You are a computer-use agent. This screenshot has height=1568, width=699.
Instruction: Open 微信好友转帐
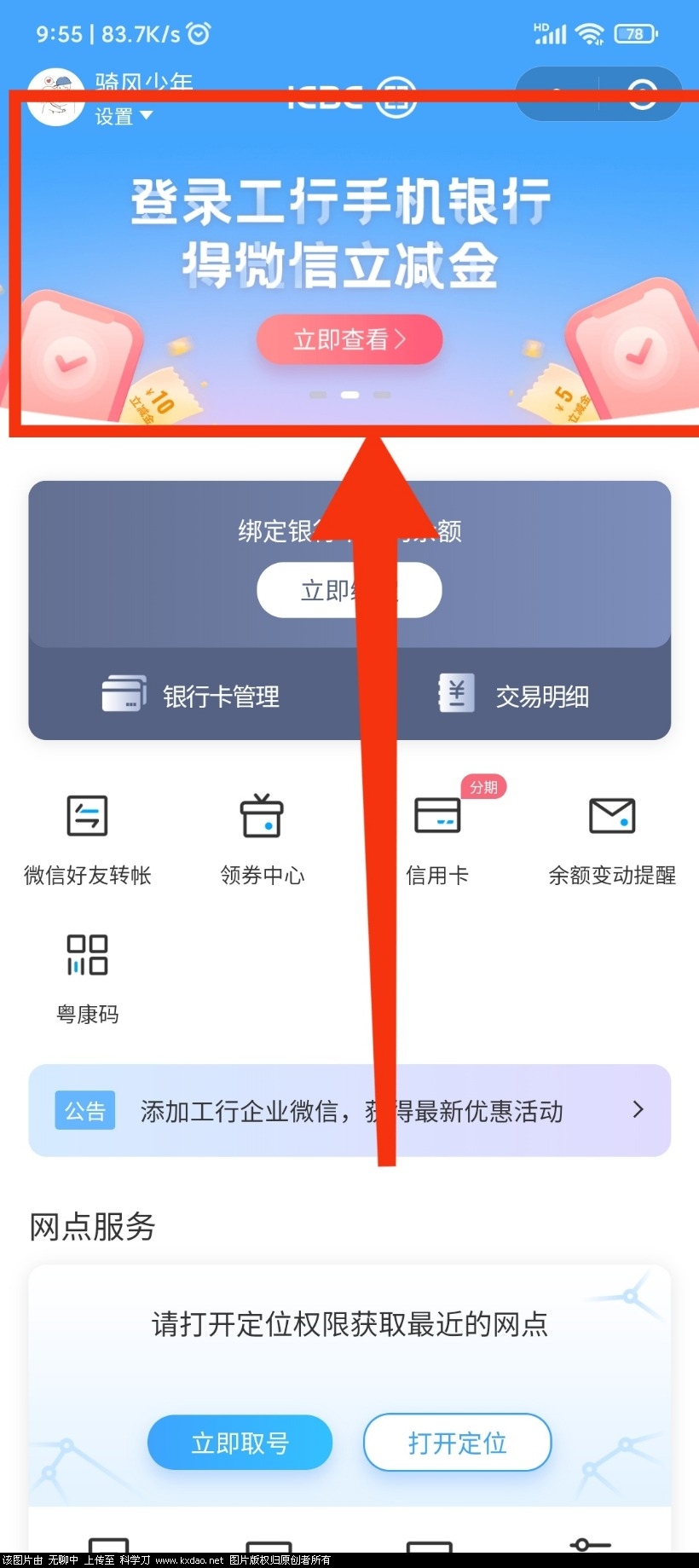tap(88, 836)
